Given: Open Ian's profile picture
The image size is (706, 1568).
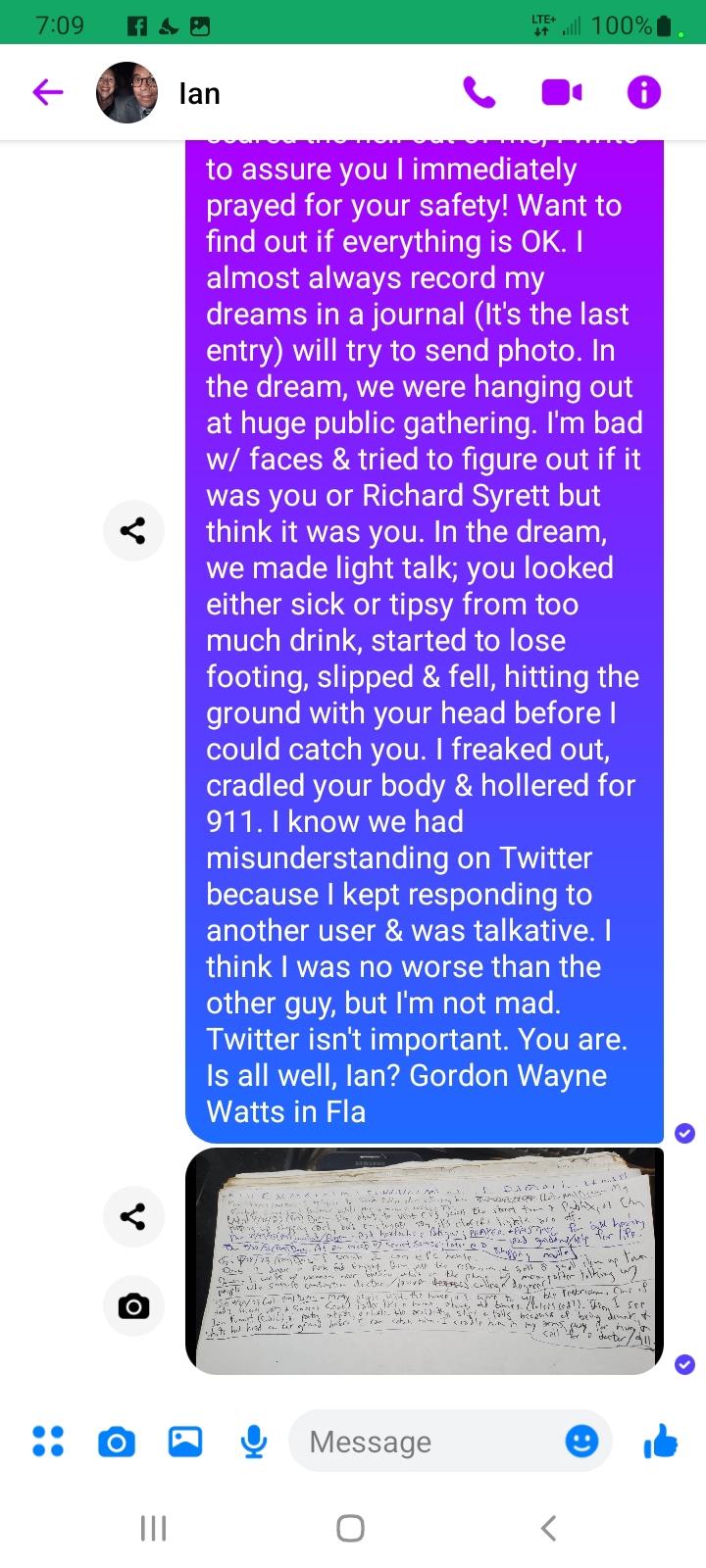Looking at the screenshot, I should pos(126,93).
